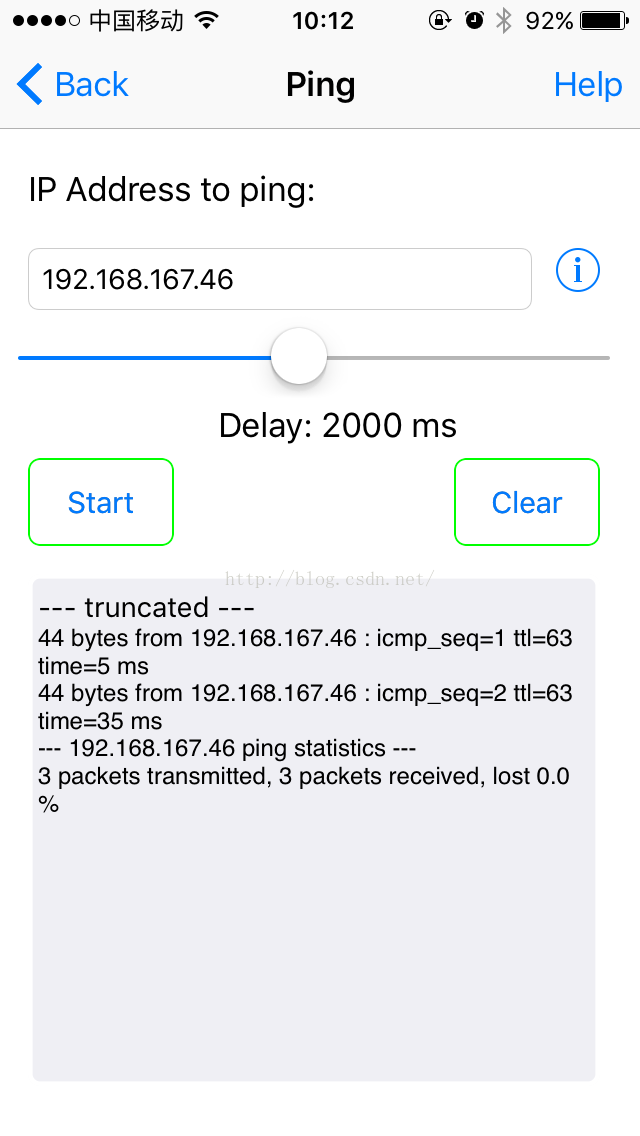Tap the IP address text field

click(280, 279)
